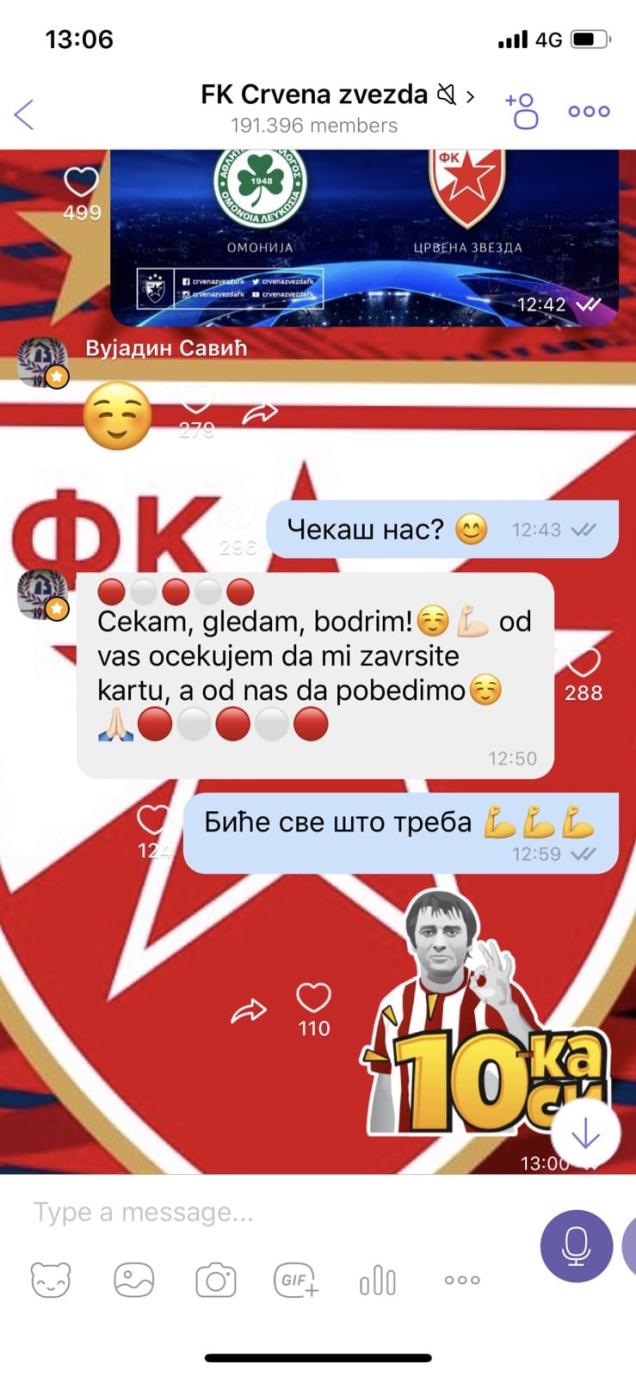Add a GIF to the message
Image resolution: width=636 pixels, height=1376 pixels.
[x=296, y=1280]
